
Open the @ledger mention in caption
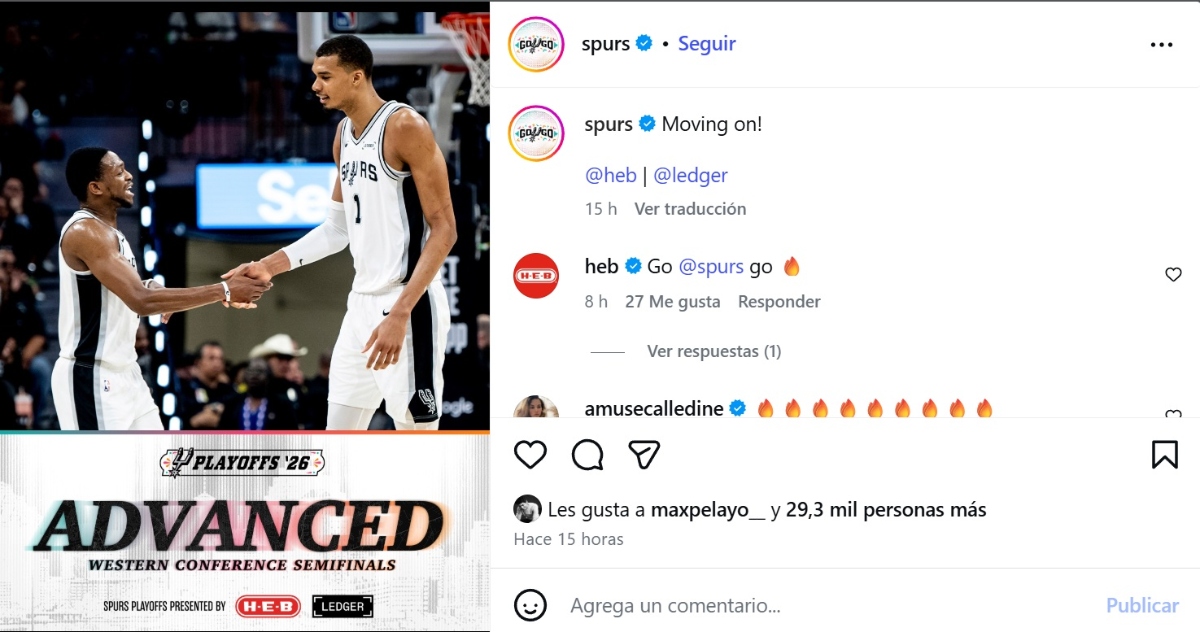pos(690,175)
